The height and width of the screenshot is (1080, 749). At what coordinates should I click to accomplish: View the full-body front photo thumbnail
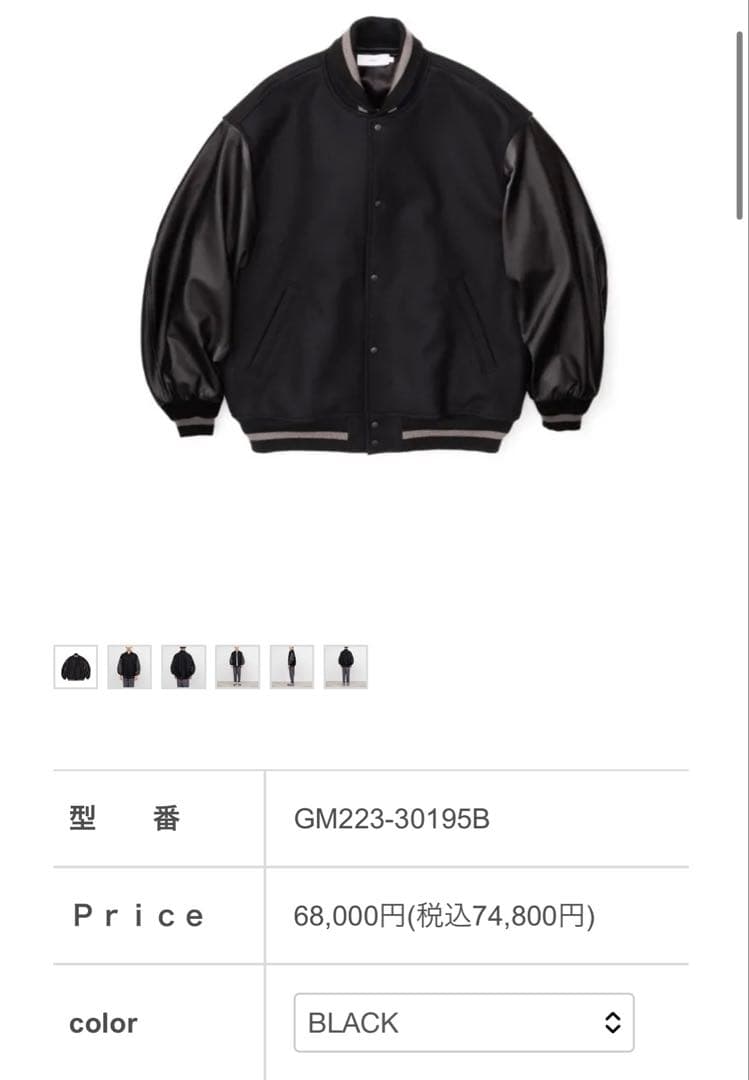pos(238,666)
